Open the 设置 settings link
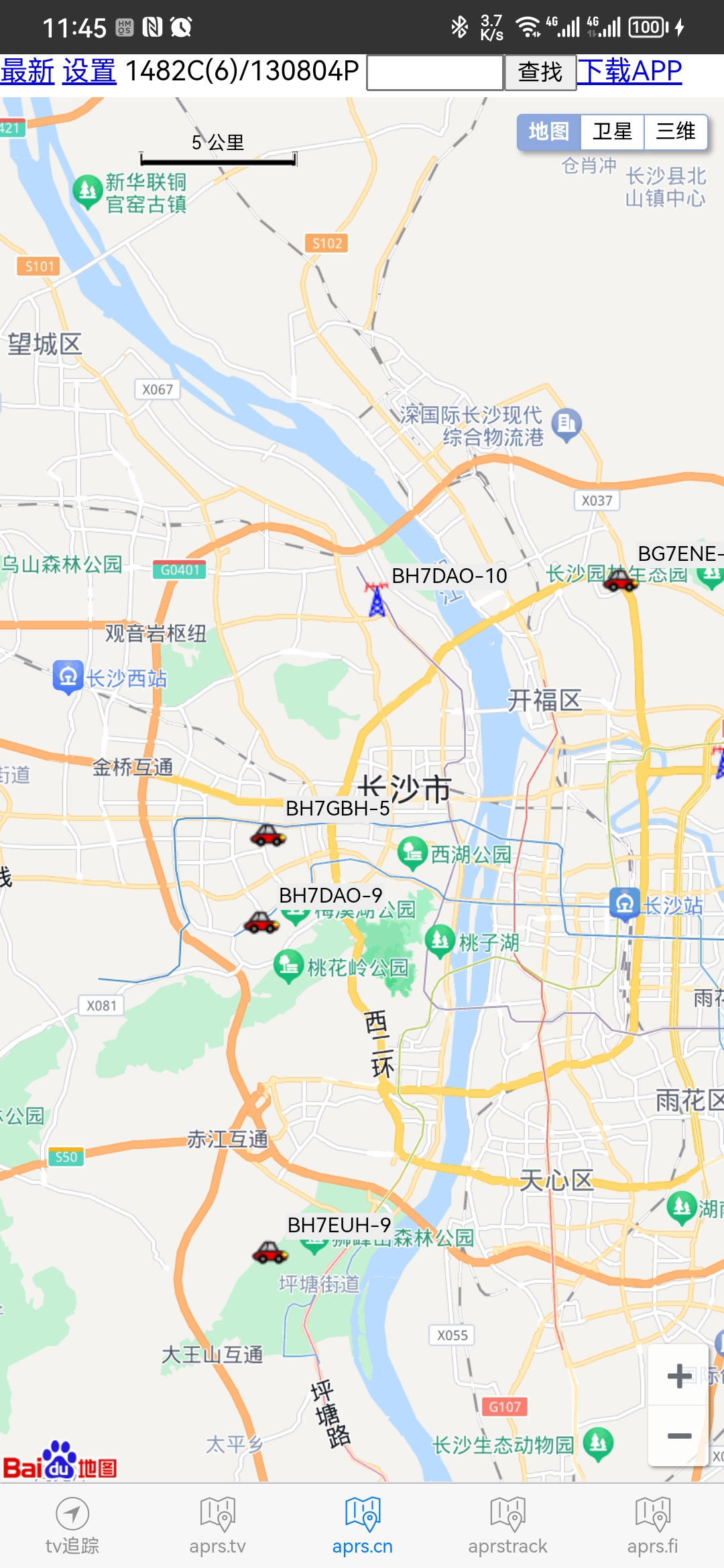 tap(89, 71)
